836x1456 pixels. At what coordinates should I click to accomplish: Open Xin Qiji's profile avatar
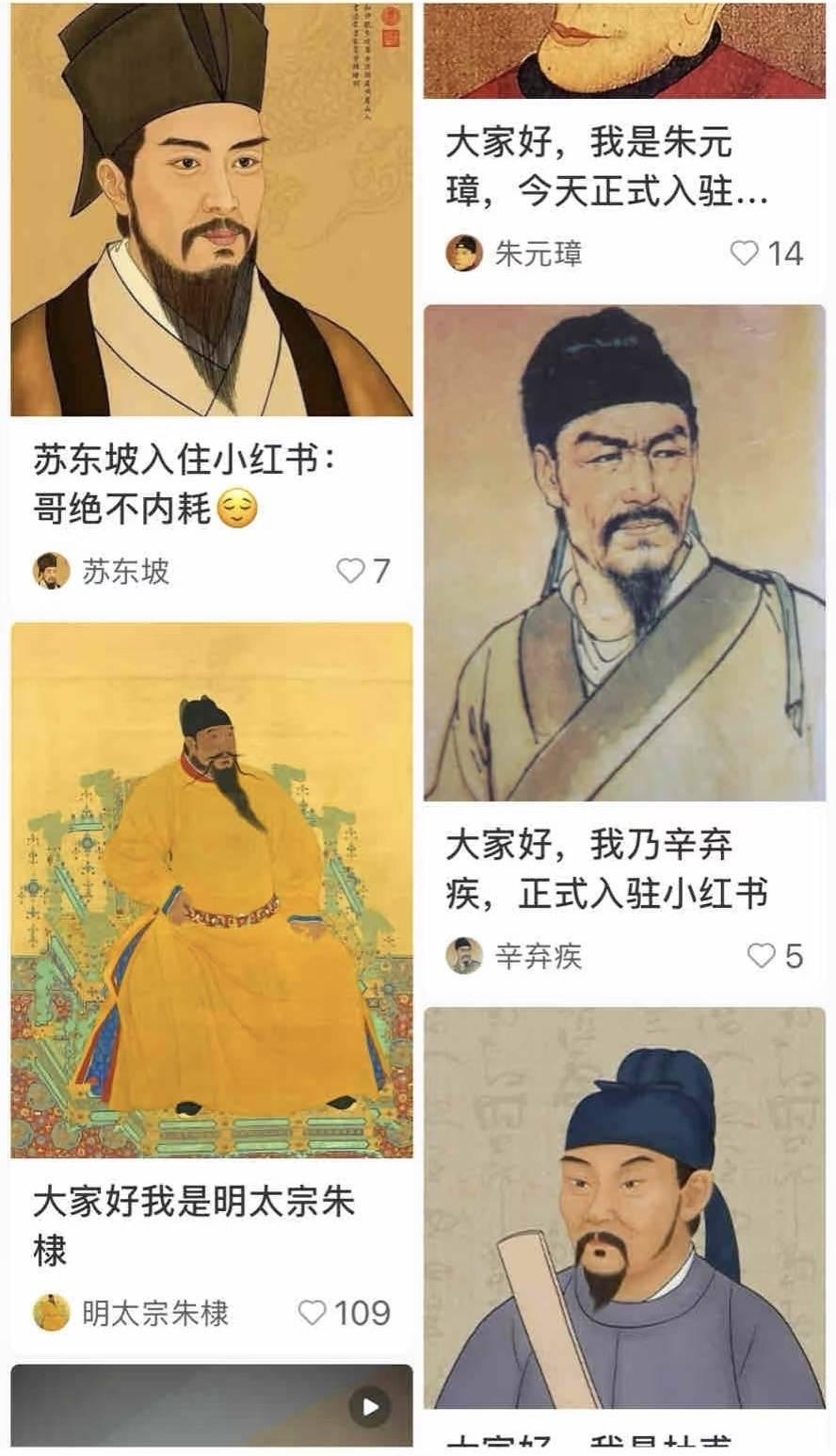(x=464, y=957)
